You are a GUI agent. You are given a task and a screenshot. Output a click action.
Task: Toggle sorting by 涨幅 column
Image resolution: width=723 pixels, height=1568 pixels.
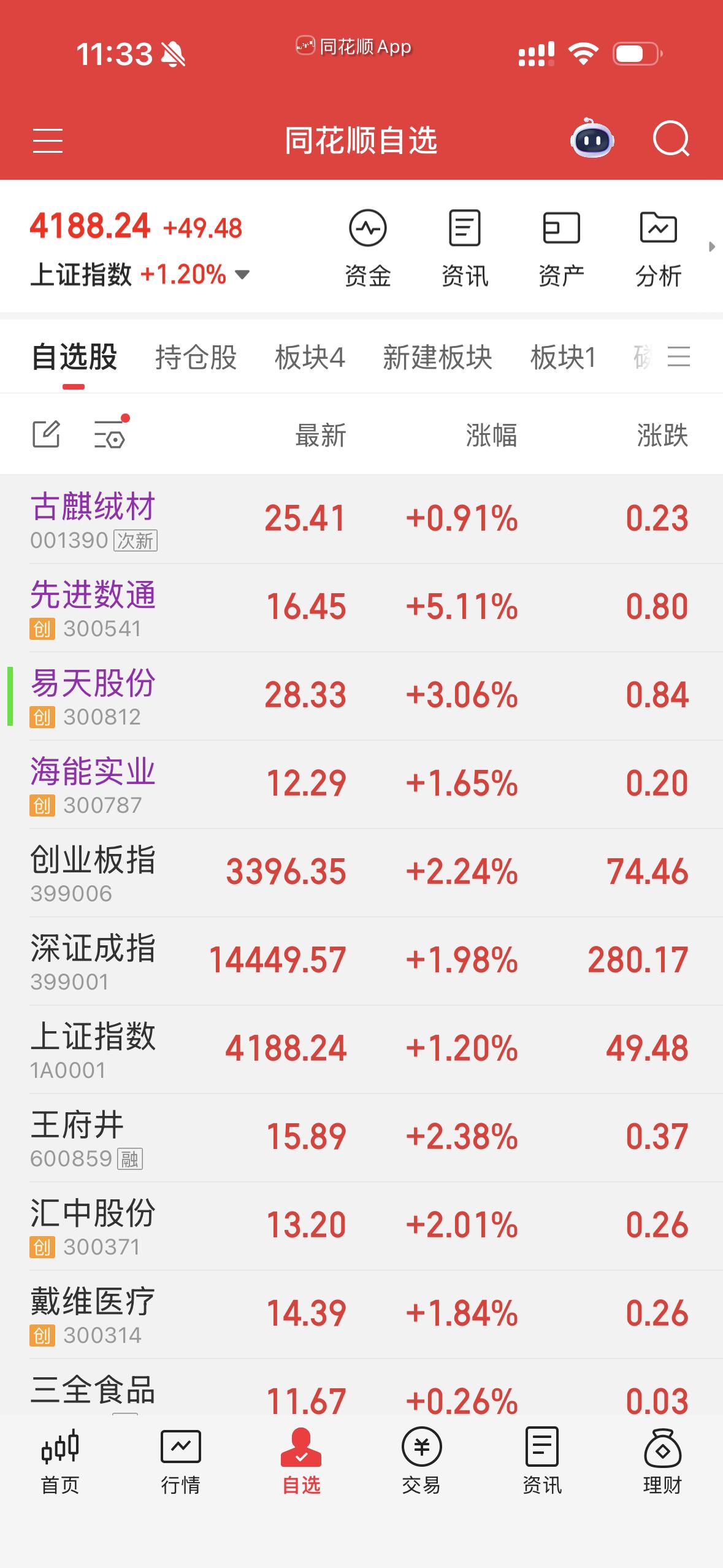pyautogui.click(x=491, y=436)
